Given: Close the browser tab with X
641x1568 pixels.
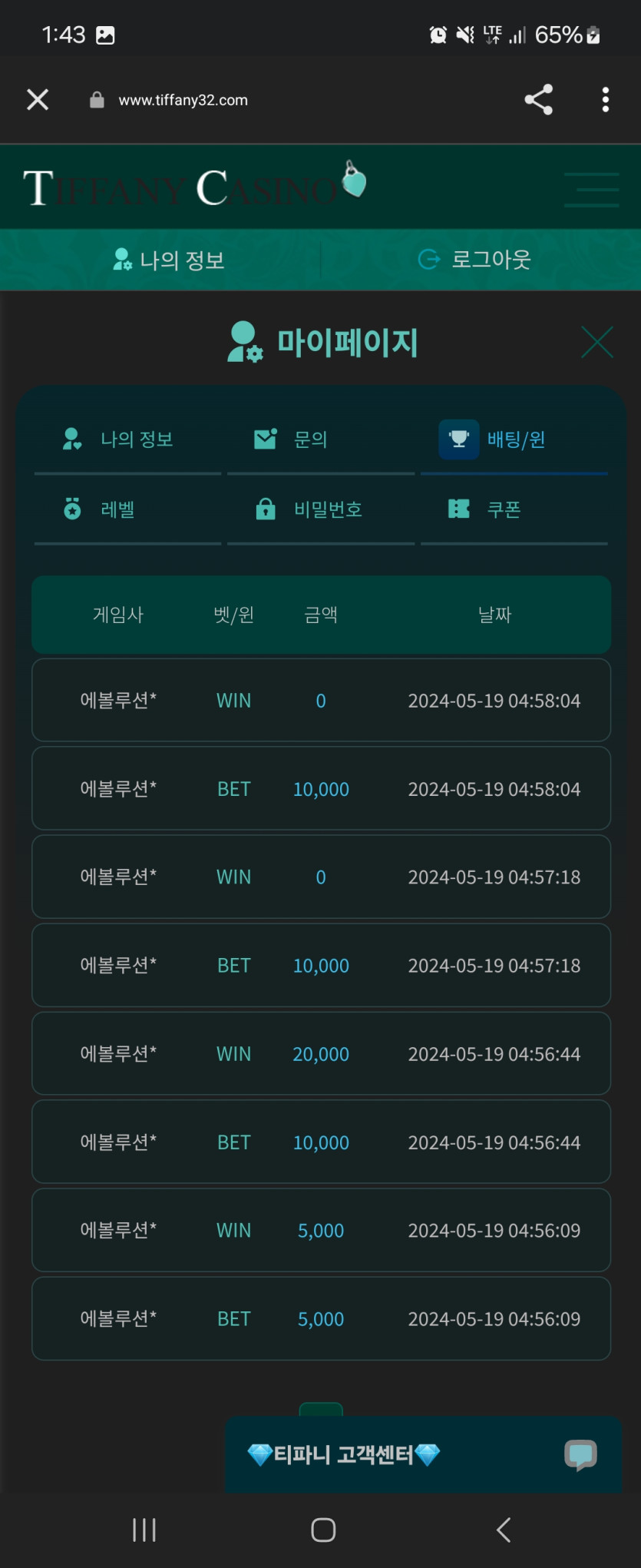Looking at the screenshot, I should click(x=38, y=100).
